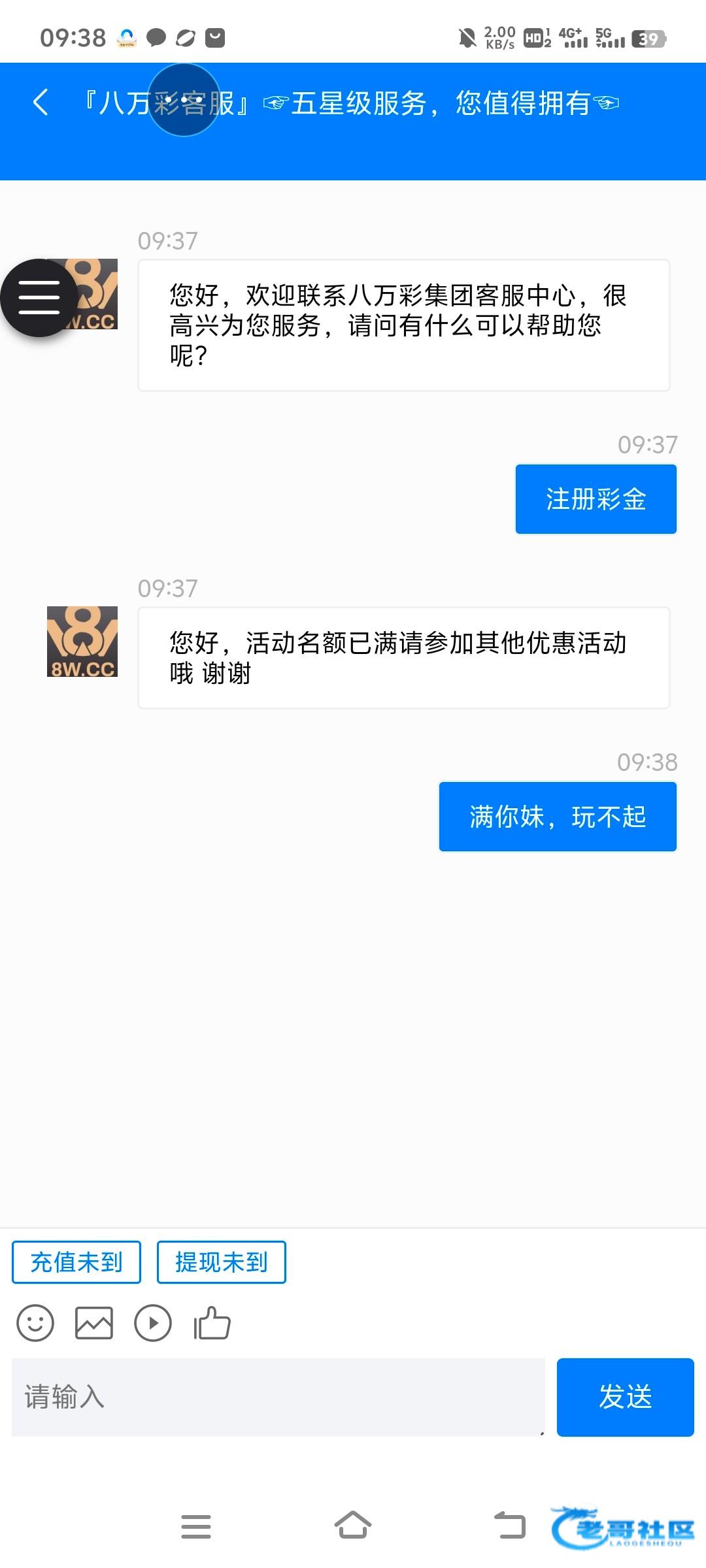Select the 提现未到 quick reply chip
Image resolution: width=706 pixels, height=1568 pixels.
[221, 1262]
